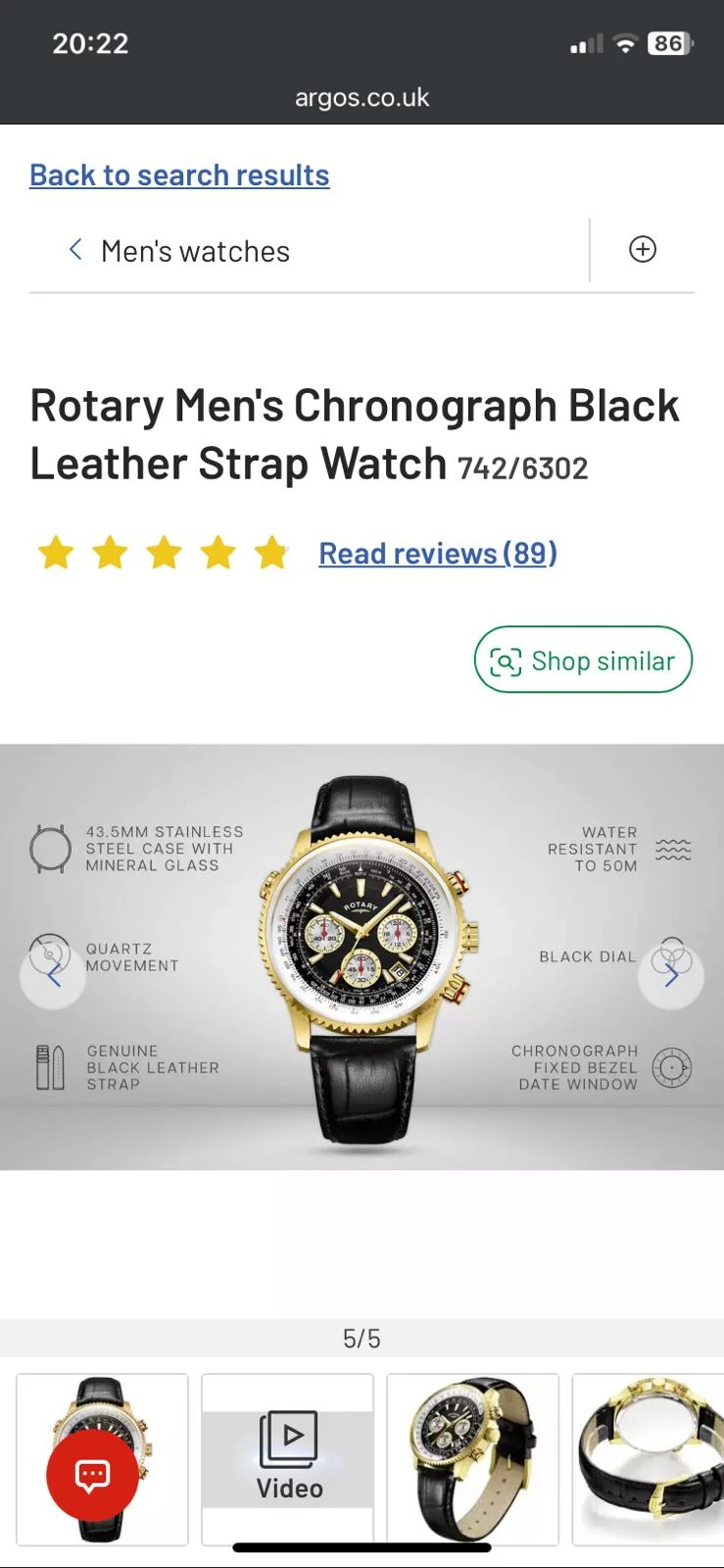Image resolution: width=724 pixels, height=1568 pixels.
Task: Open the Men's watches category
Action: point(195,250)
